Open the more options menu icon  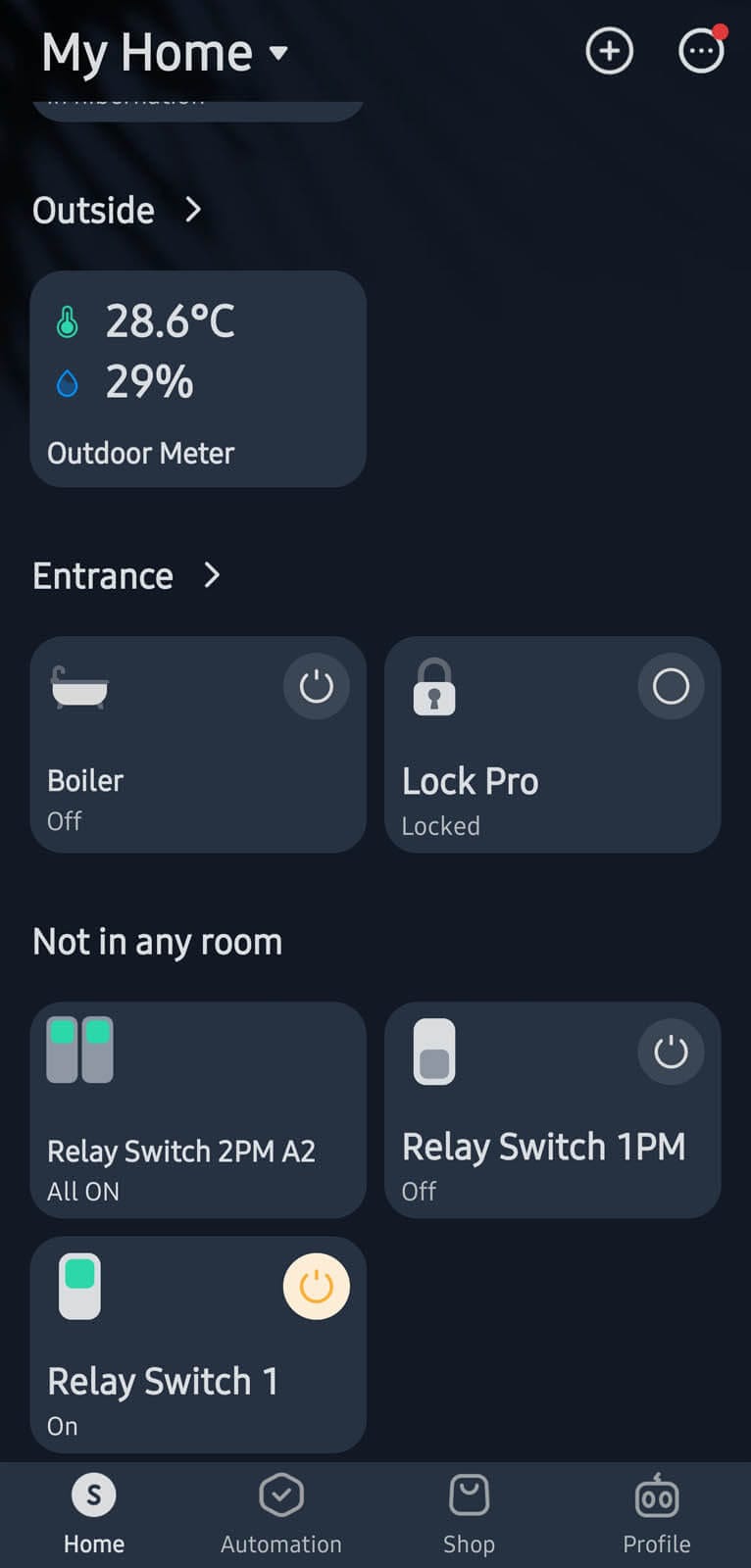pos(700,51)
